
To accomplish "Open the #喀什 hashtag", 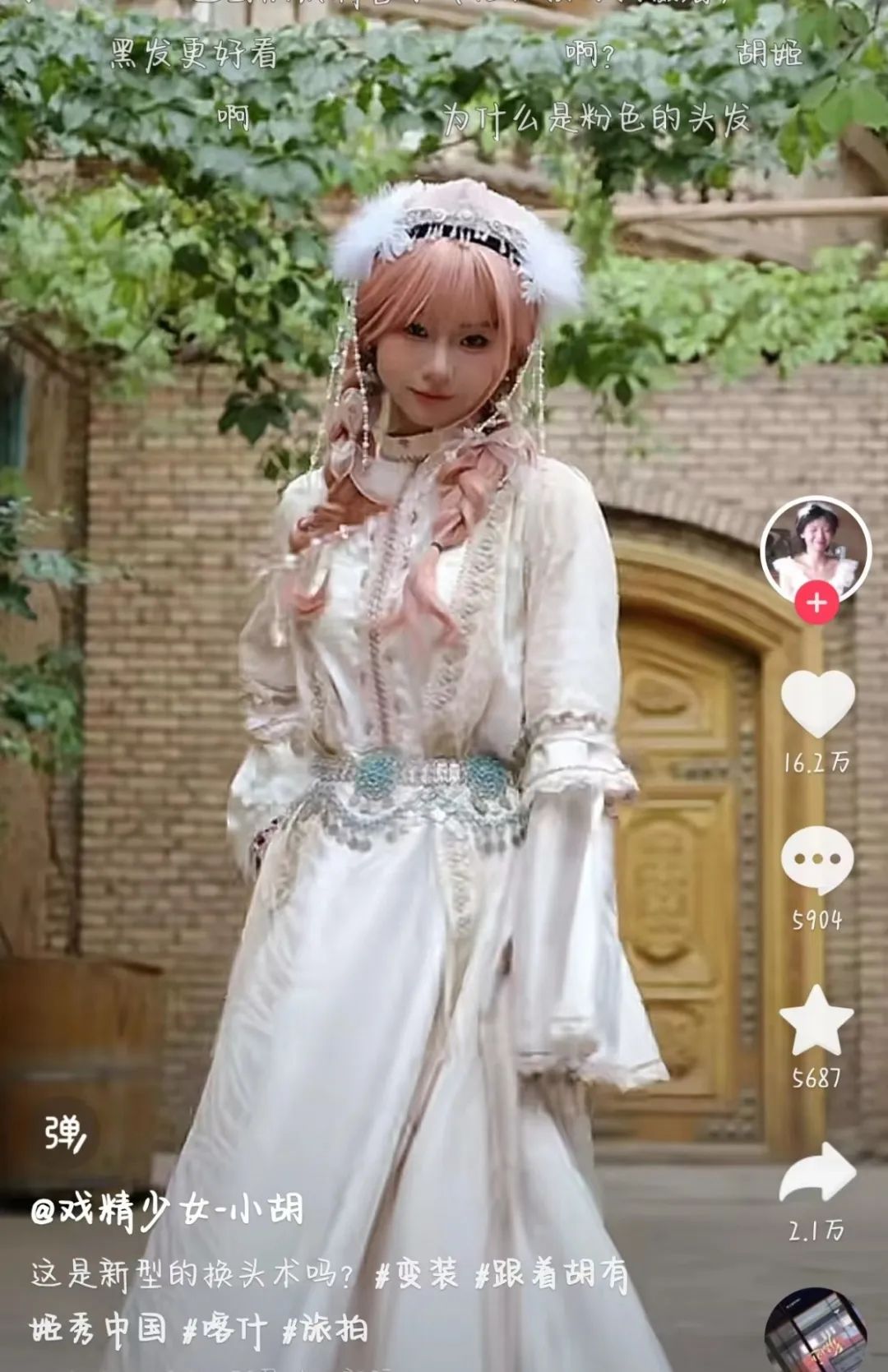I will point(224,1330).
